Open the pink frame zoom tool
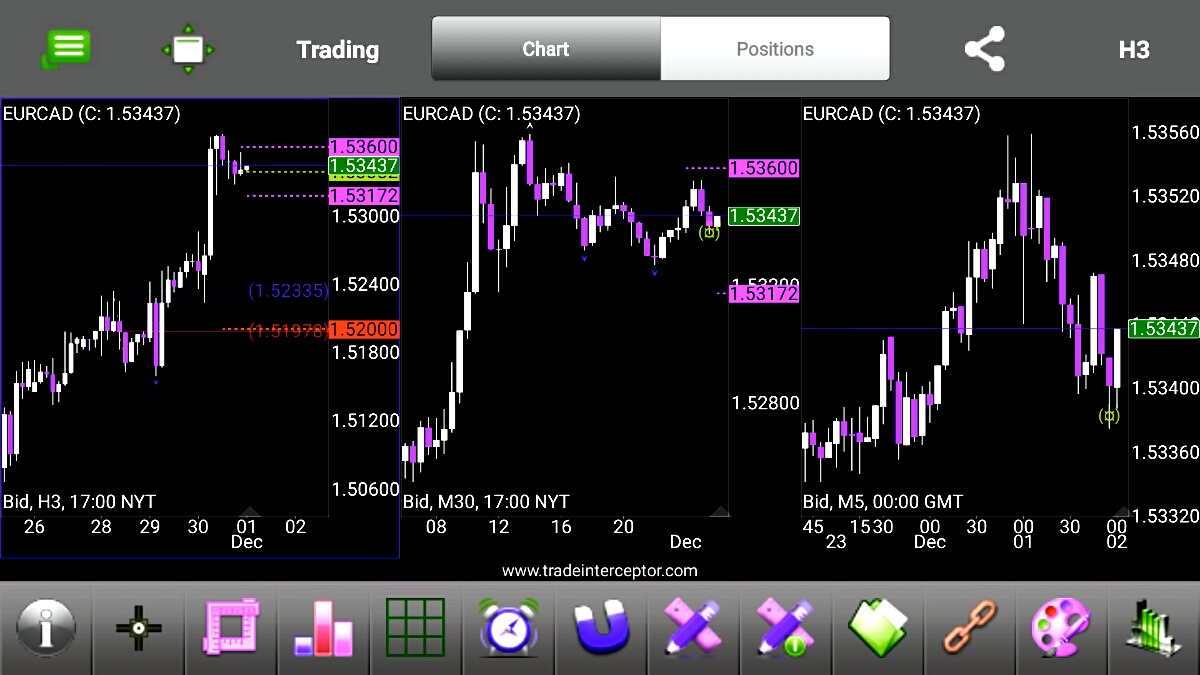 tap(231, 629)
